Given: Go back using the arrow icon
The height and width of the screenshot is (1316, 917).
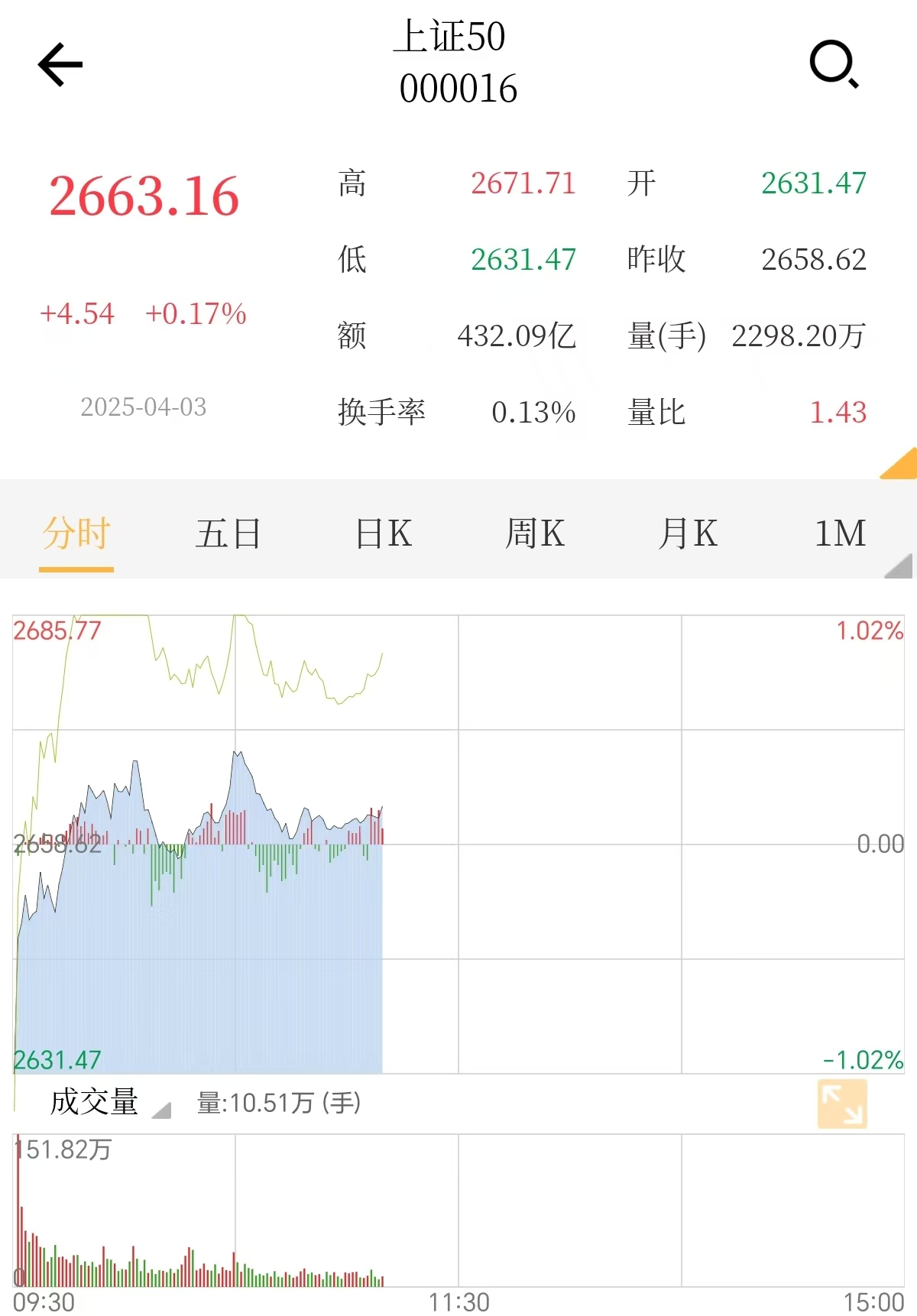Looking at the screenshot, I should coord(60,65).
